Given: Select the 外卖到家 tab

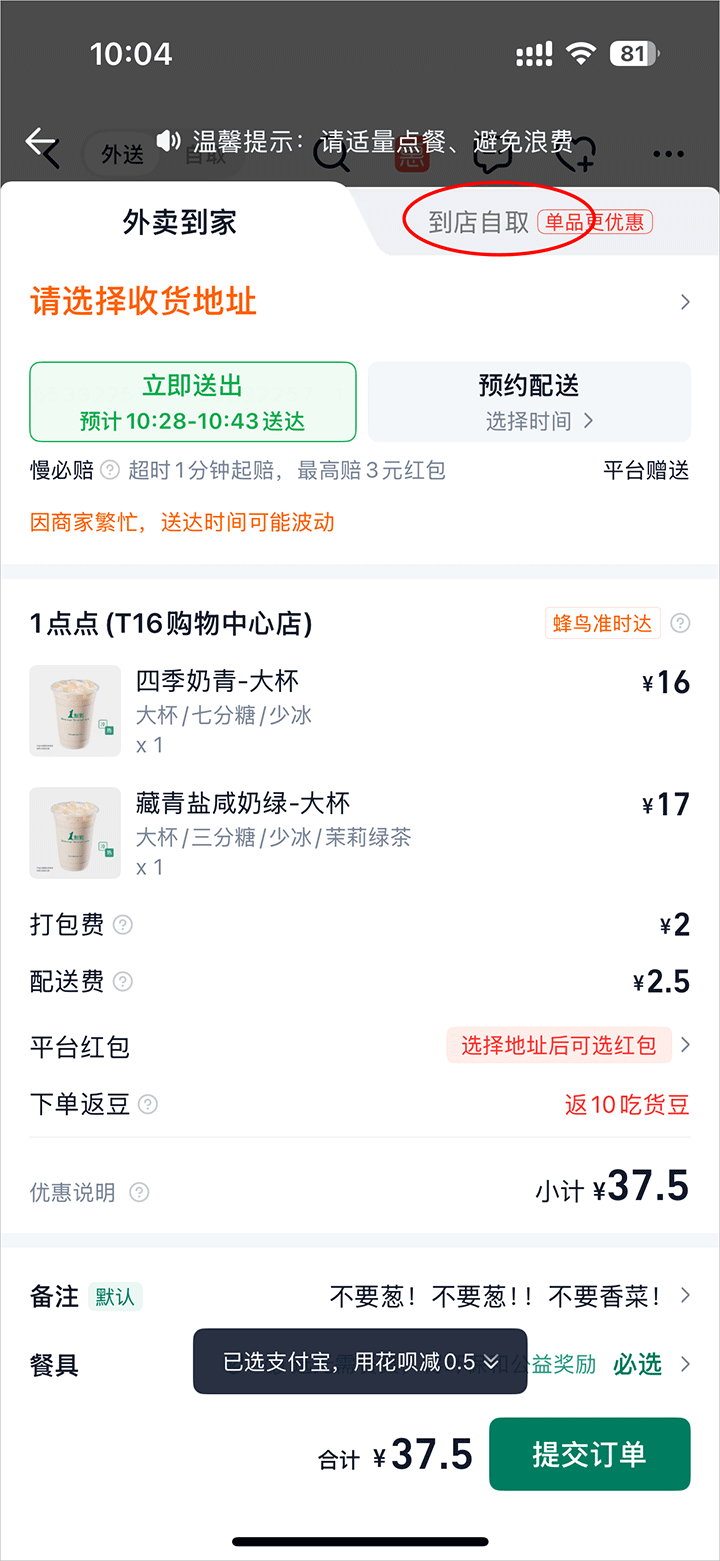Looking at the screenshot, I should pyautogui.click(x=179, y=222).
